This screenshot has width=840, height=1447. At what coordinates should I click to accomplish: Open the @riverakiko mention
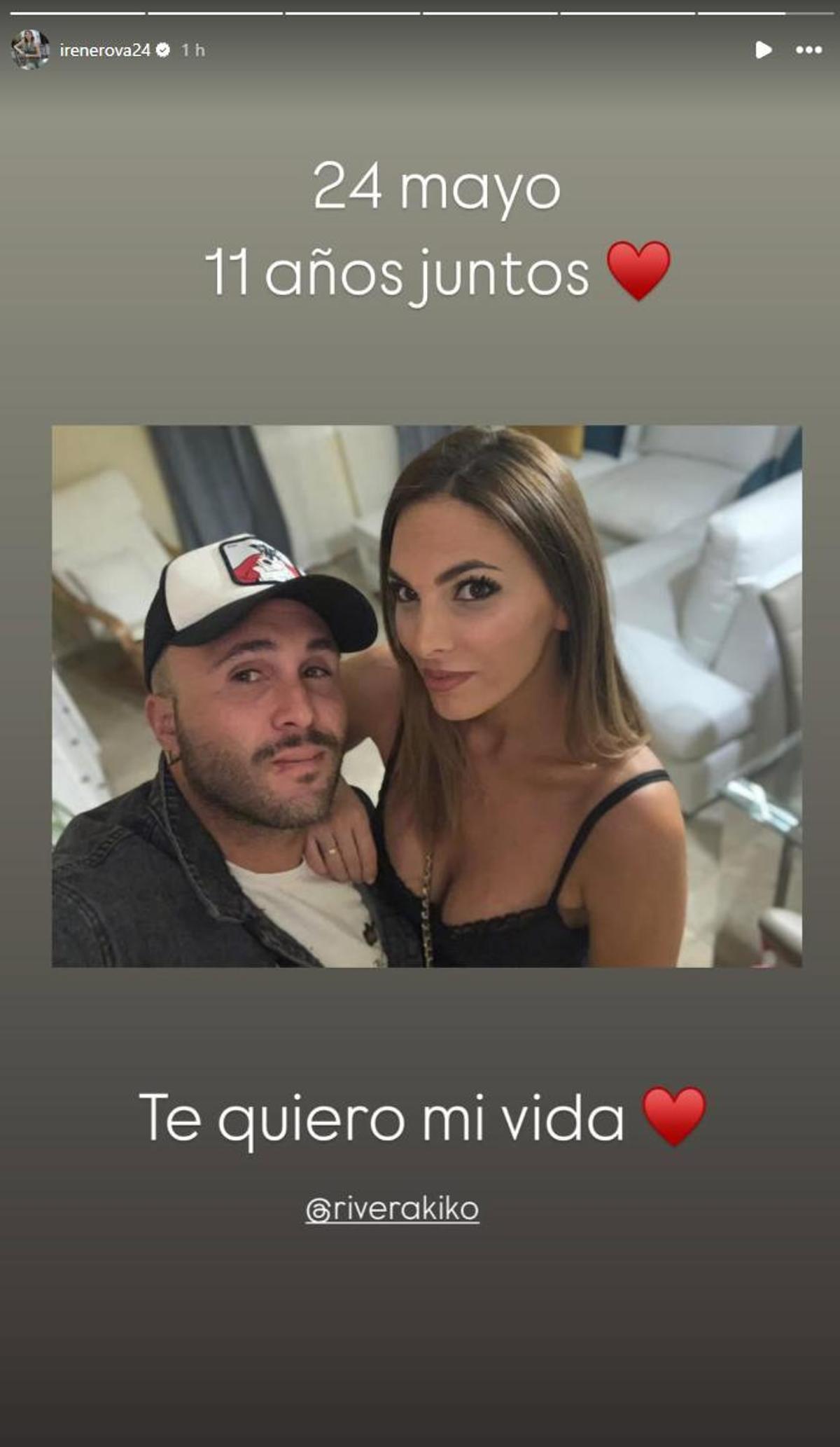[393, 1210]
